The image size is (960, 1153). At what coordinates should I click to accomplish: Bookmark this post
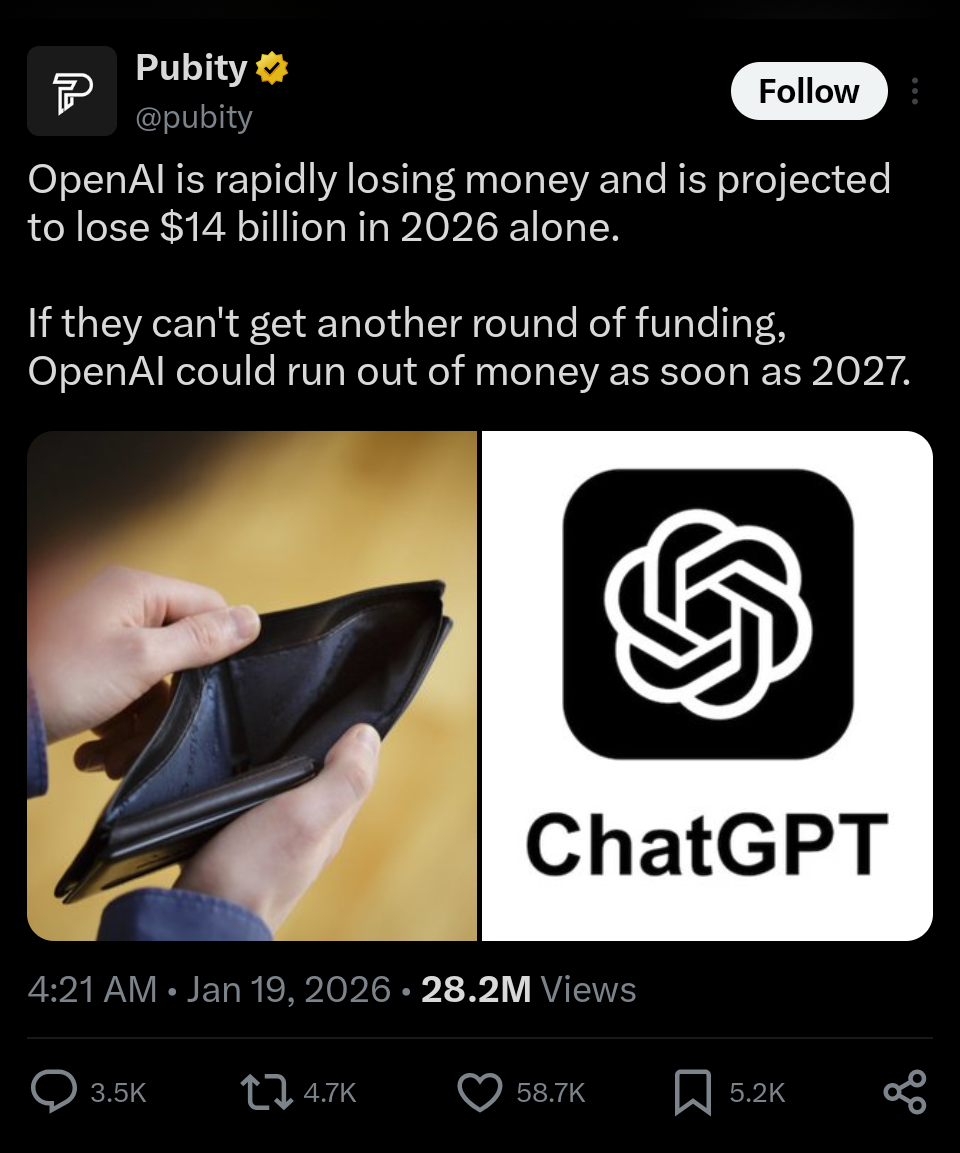click(x=692, y=1092)
